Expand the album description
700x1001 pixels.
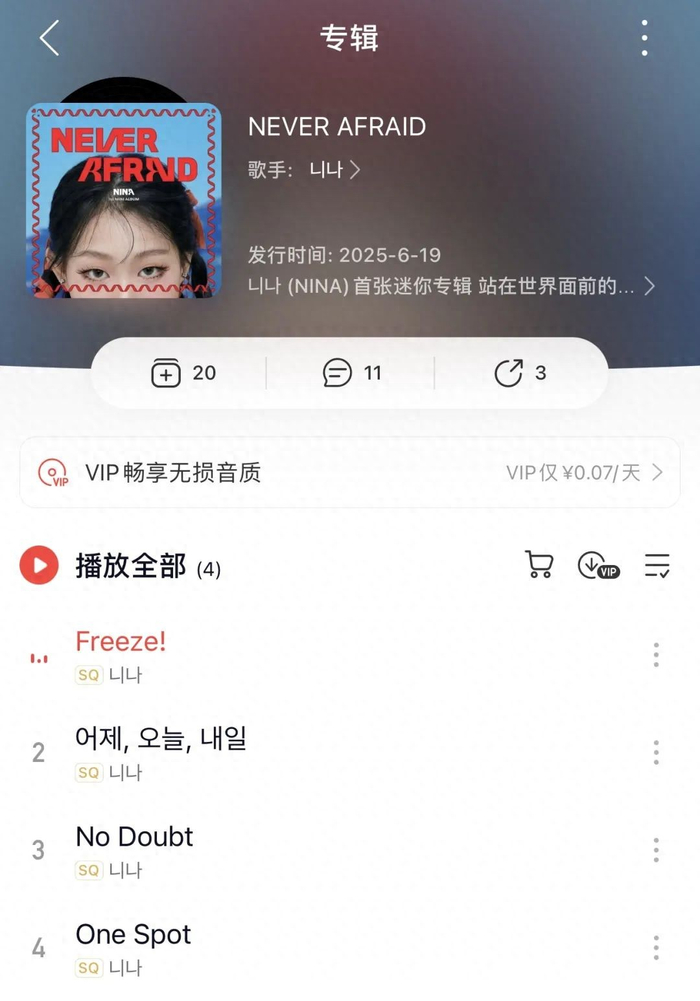tap(648, 286)
